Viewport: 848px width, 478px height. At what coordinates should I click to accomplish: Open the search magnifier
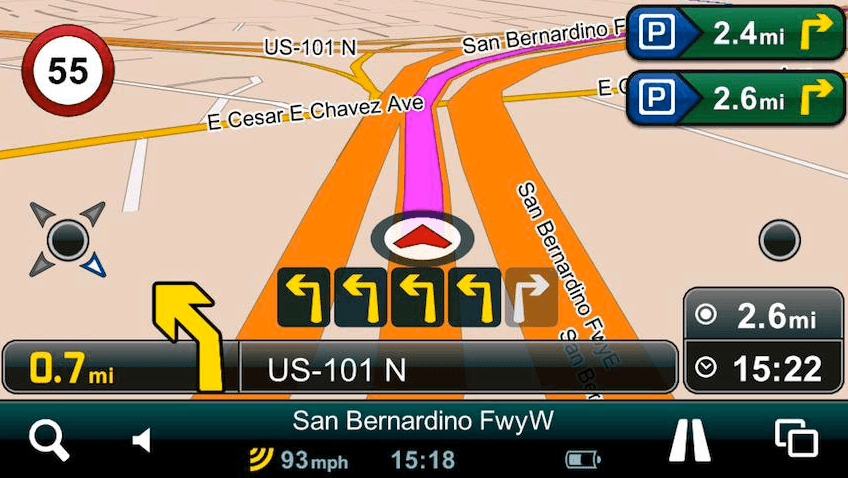(49, 438)
